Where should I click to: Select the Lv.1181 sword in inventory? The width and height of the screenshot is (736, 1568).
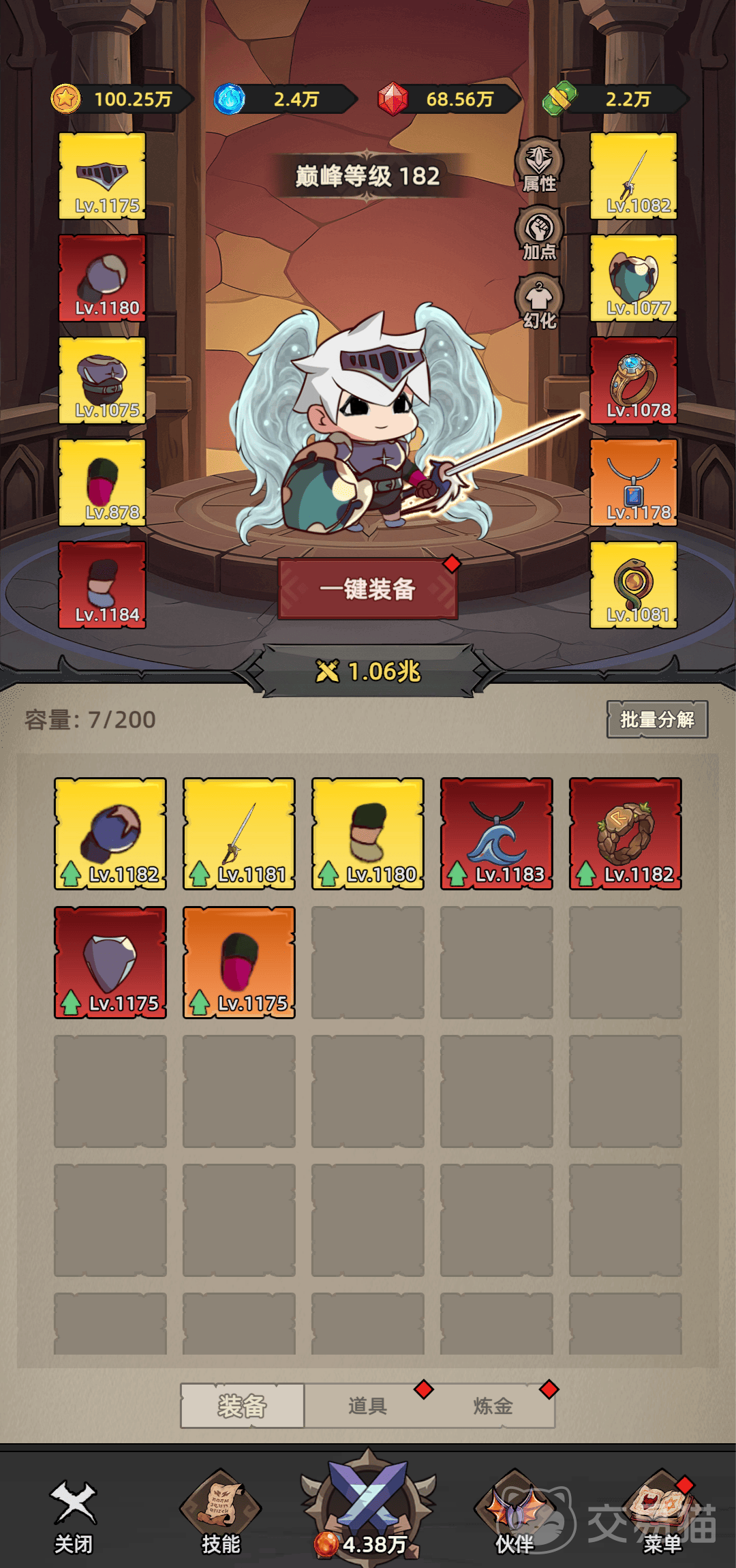point(239,834)
